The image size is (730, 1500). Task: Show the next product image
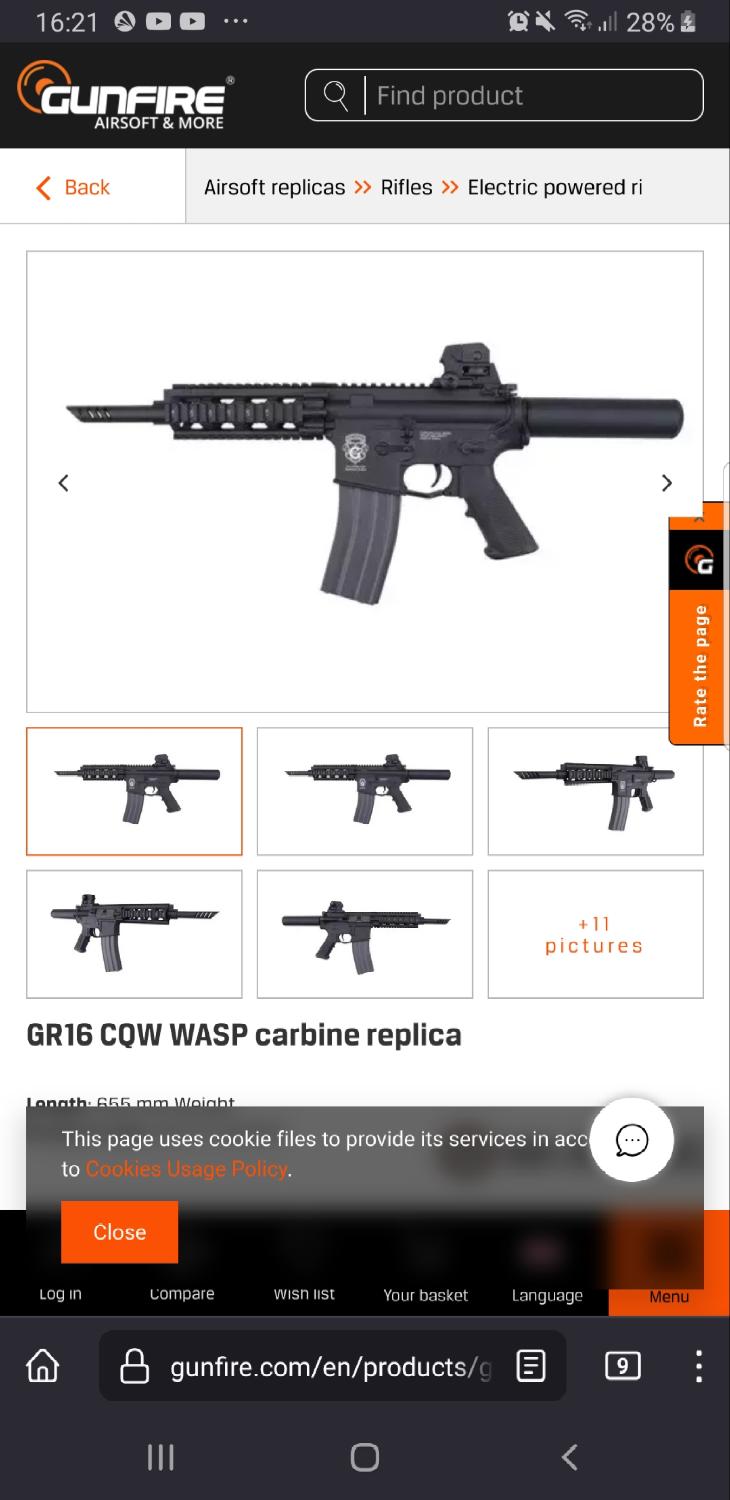point(667,483)
